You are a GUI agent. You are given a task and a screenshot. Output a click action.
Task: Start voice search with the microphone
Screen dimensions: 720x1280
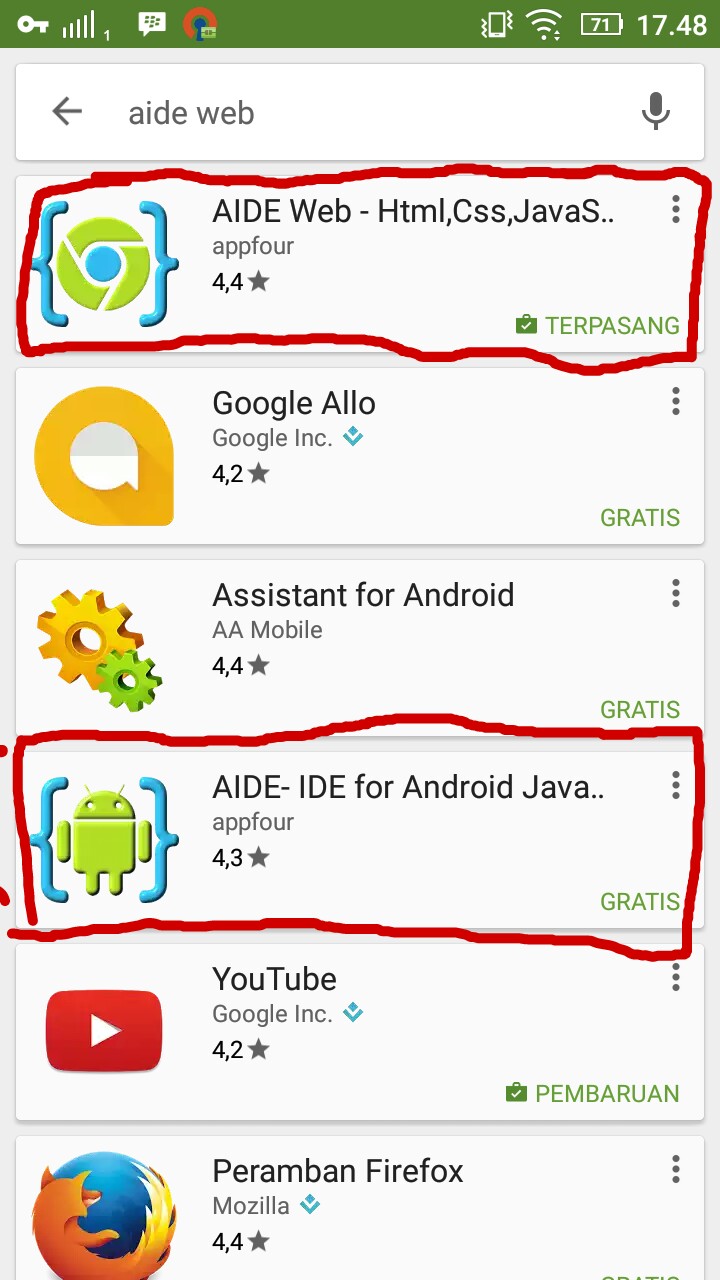pos(655,111)
